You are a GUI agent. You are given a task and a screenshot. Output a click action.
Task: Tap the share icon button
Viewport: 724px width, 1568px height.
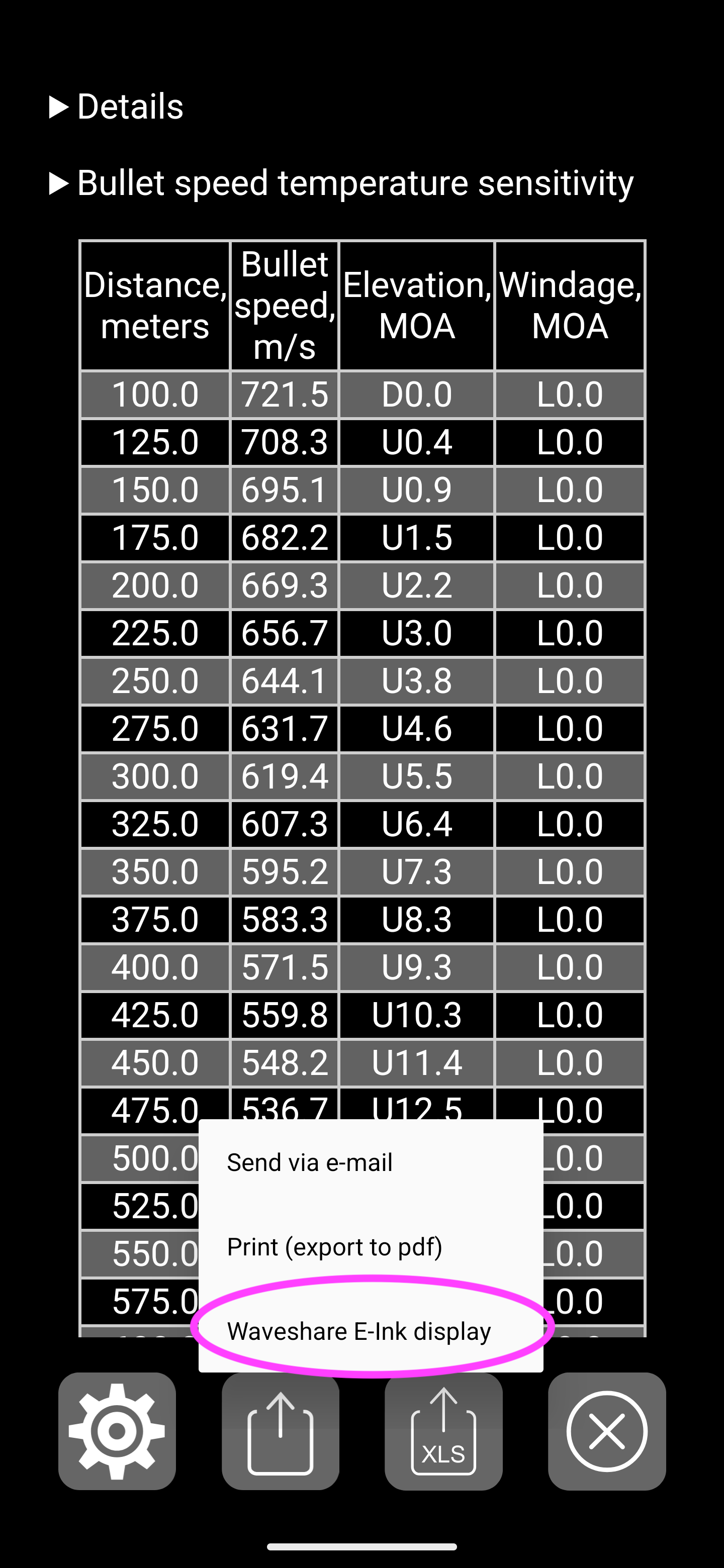(280, 1431)
